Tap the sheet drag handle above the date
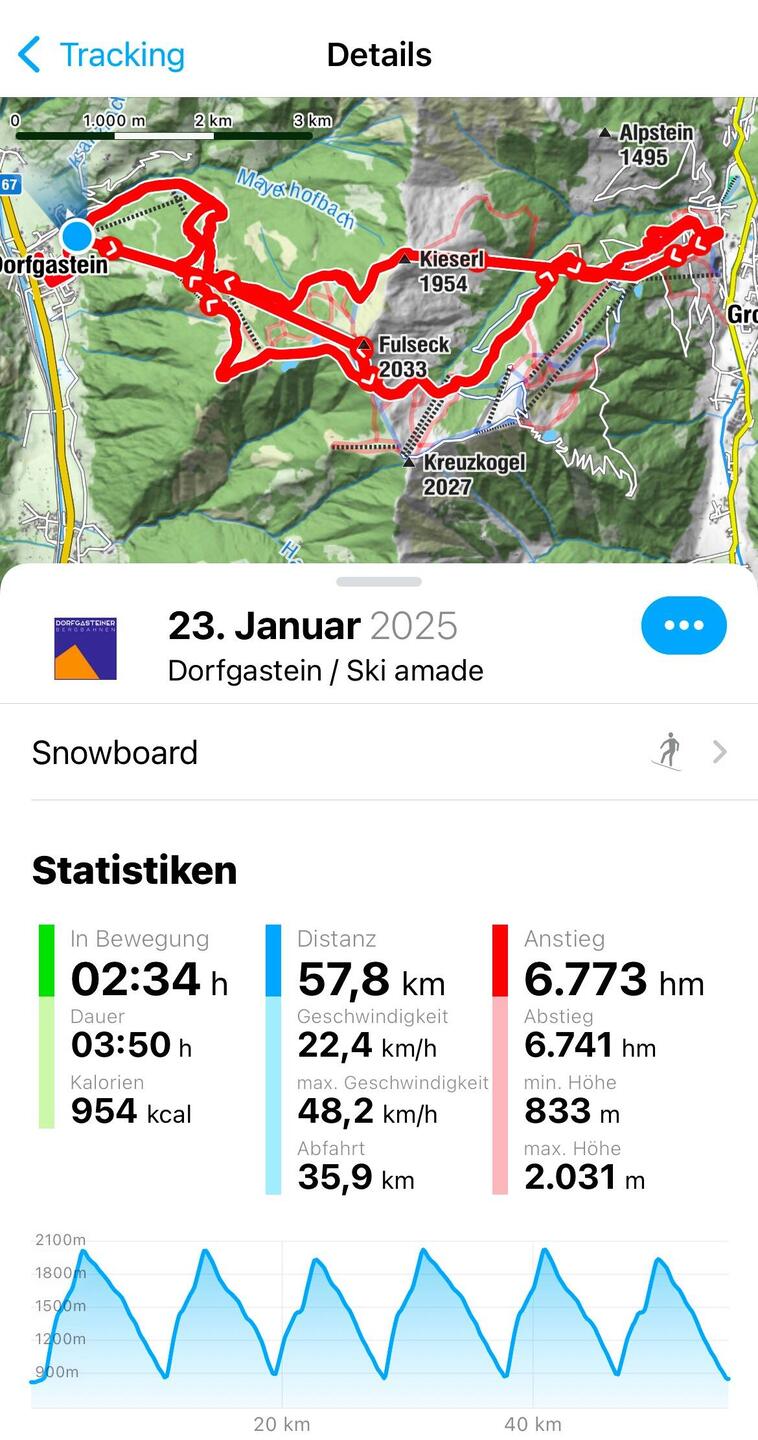The width and height of the screenshot is (758, 1440). pyautogui.click(x=379, y=581)
